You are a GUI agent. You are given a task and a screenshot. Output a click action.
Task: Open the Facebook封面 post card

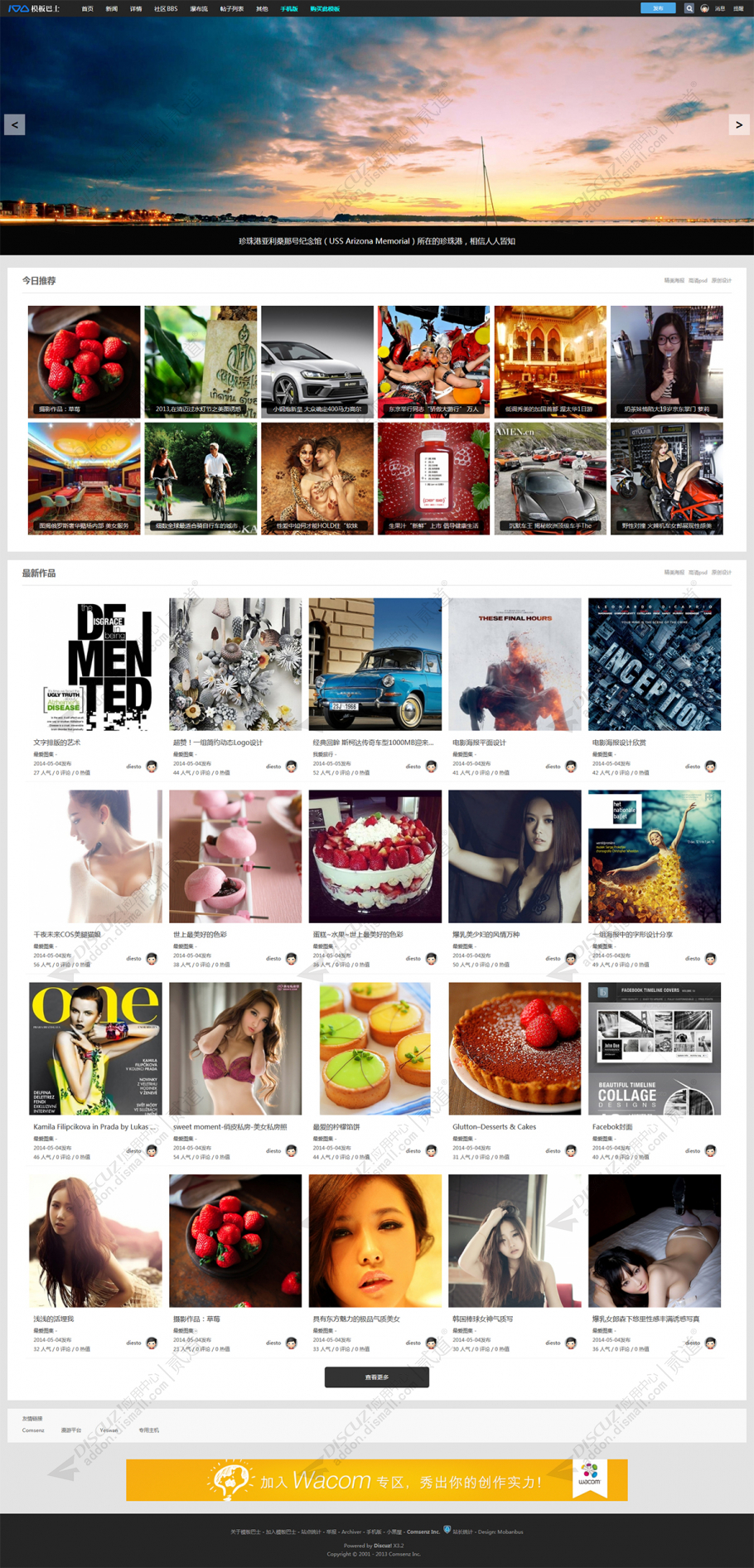654,1049
